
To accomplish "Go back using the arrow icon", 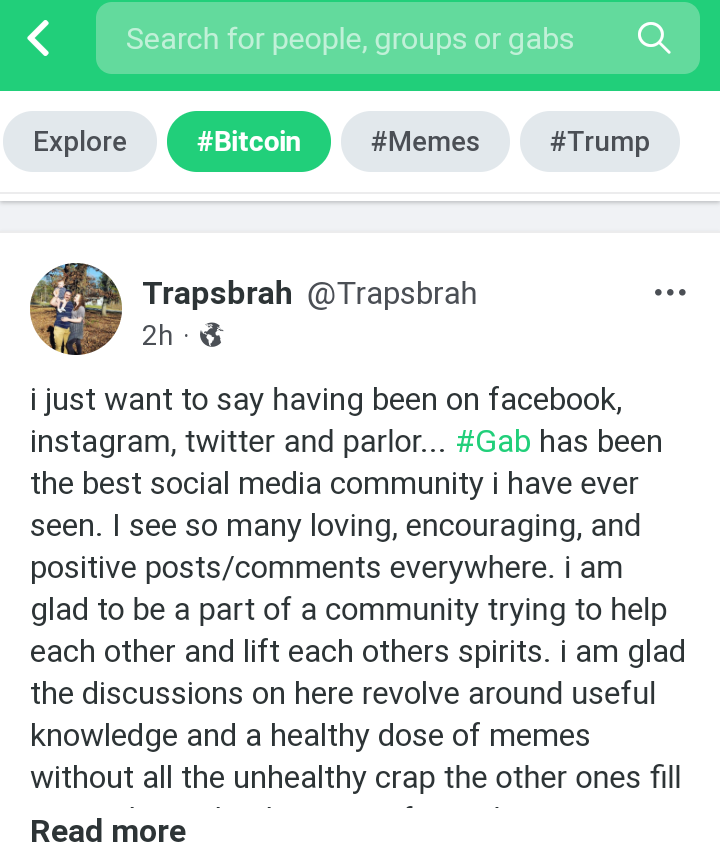I will 38,39.
